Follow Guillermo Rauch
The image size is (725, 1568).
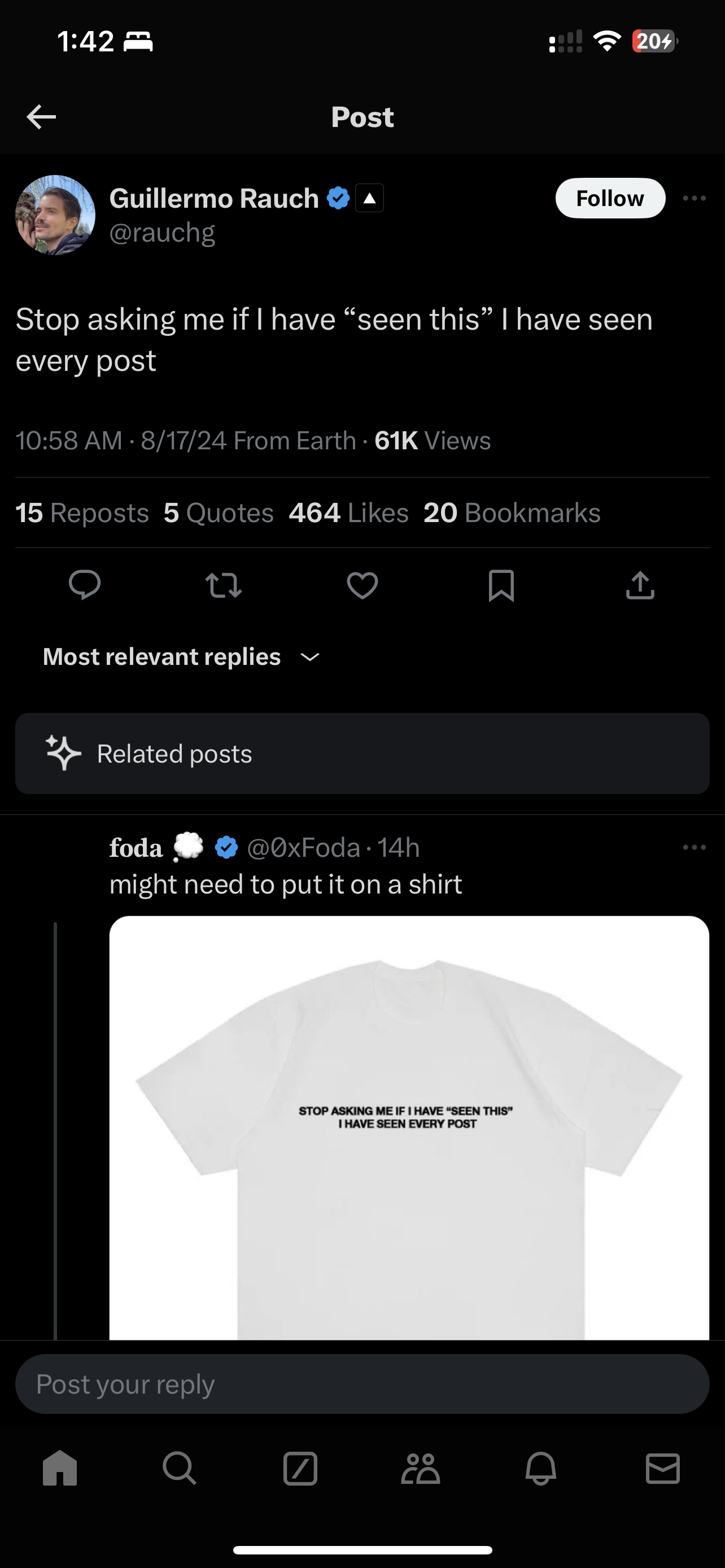coord(610,198)
